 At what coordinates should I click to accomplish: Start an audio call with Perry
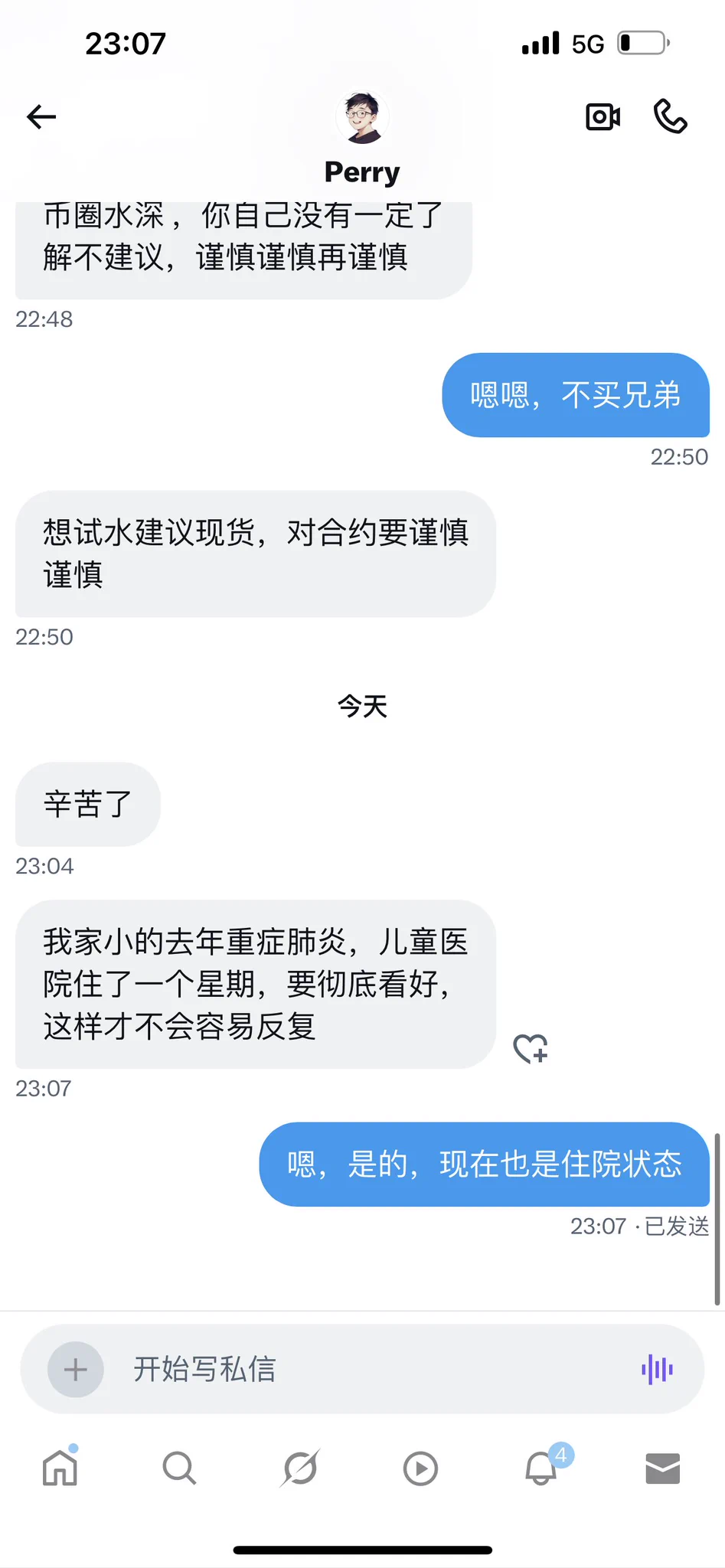(x=670, y=117)
